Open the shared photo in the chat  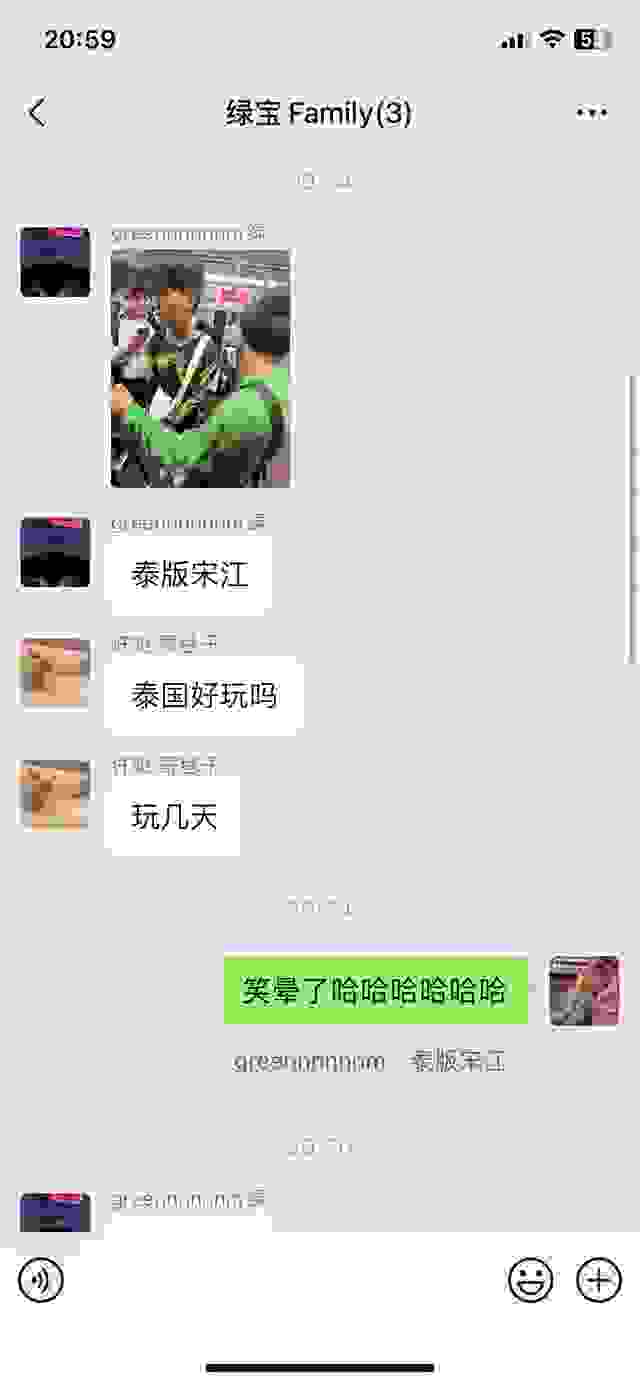coord(201,368)
